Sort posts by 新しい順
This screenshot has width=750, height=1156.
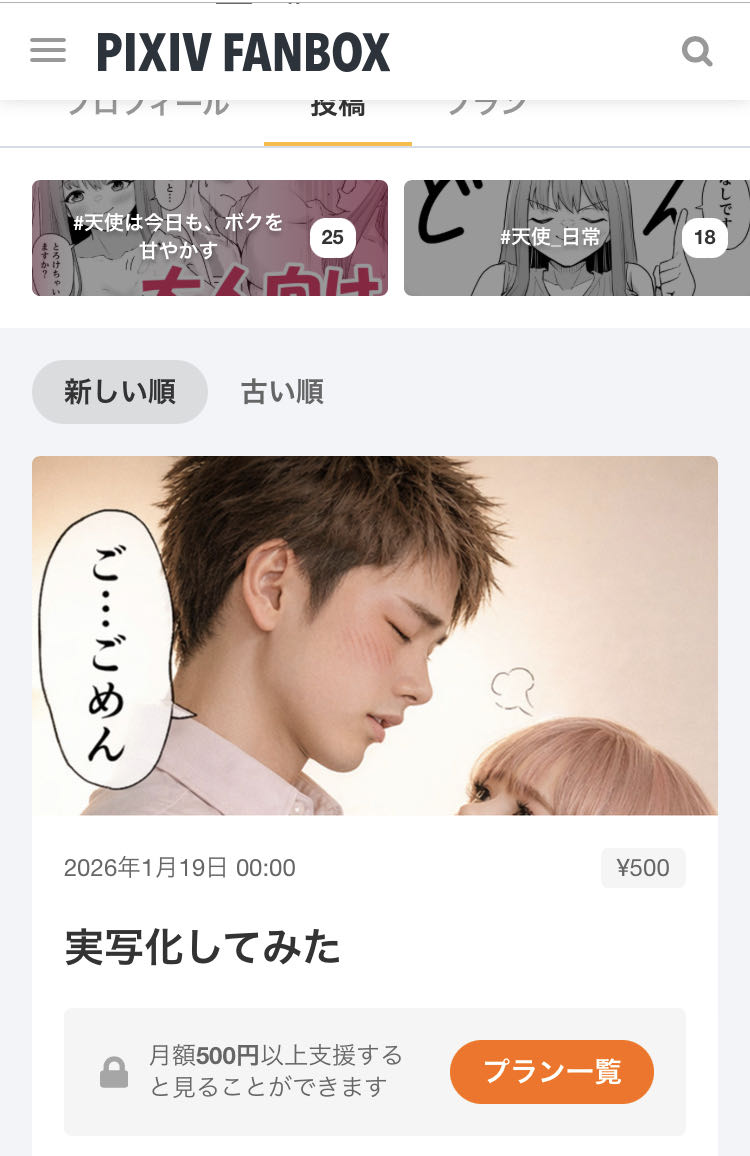pyautogui.click(x=120, y=392)
